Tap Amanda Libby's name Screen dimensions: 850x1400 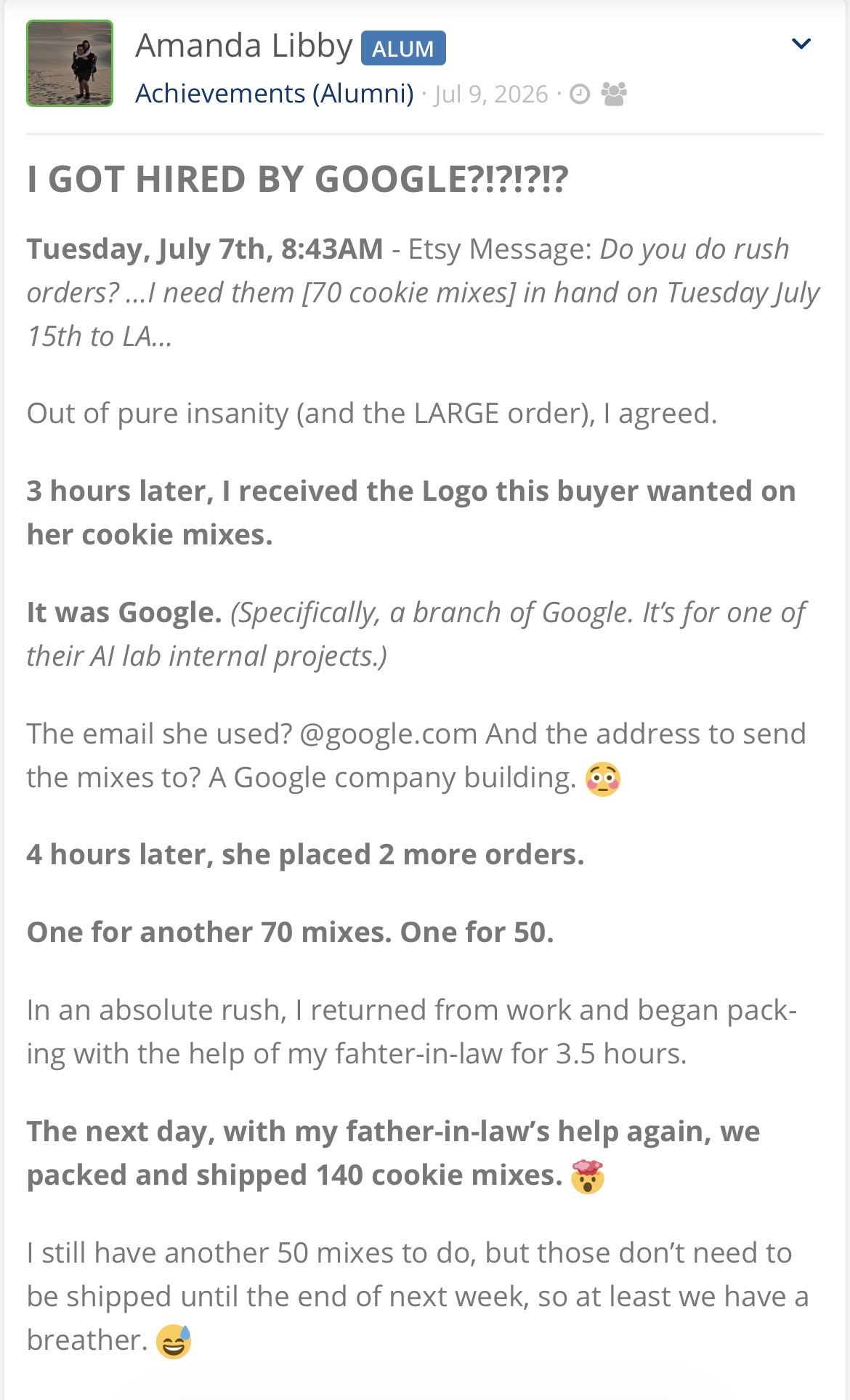point(244,46)
